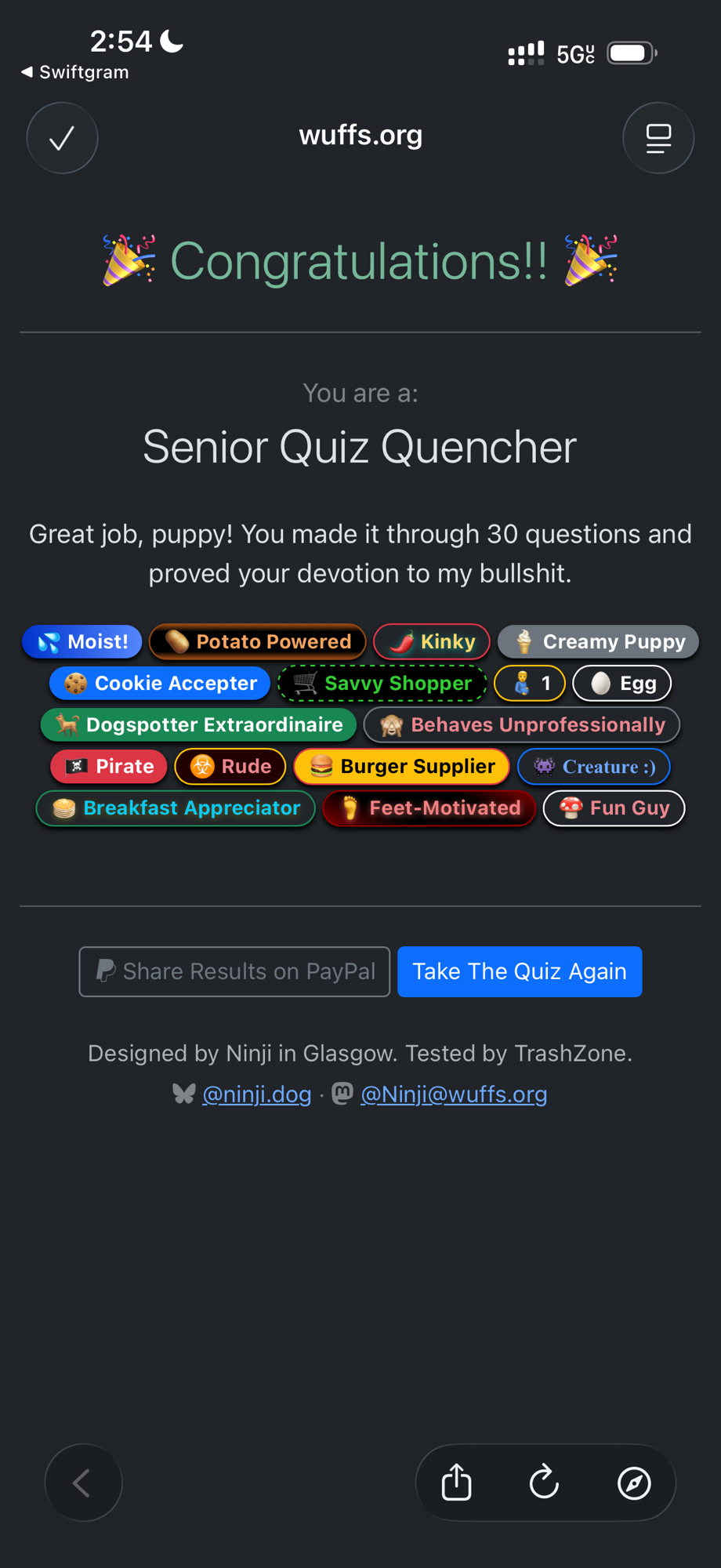Open the @ninji.dog Bluesky link

256,1094
